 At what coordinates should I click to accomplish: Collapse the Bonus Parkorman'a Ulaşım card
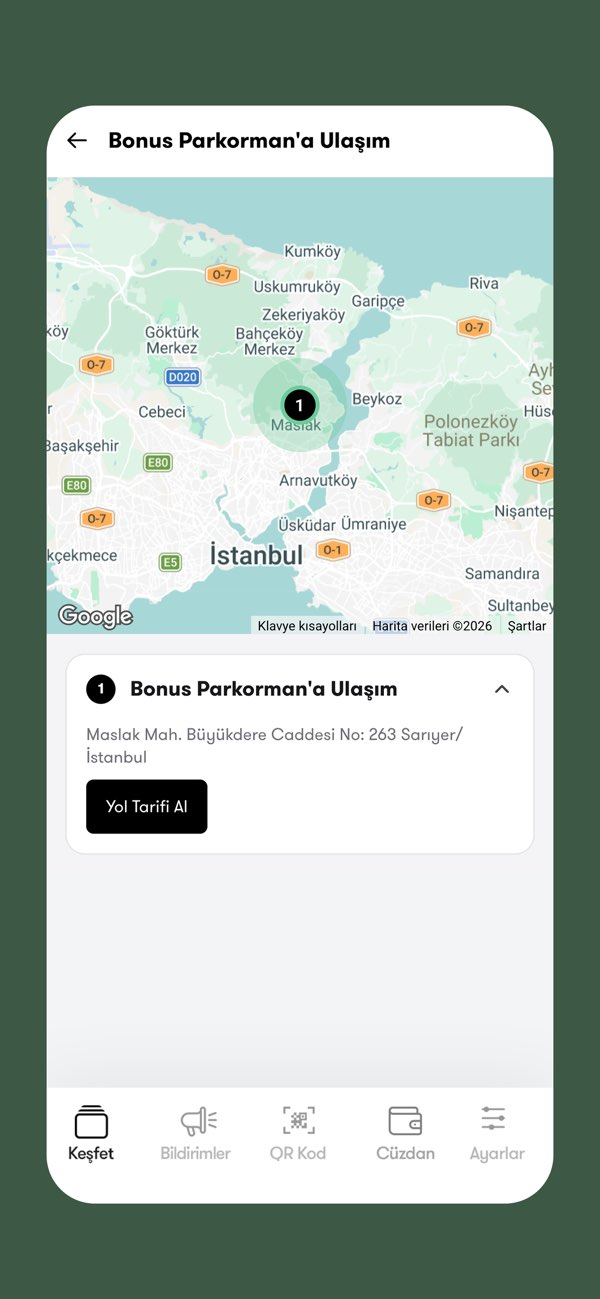(x=502, y=689)
